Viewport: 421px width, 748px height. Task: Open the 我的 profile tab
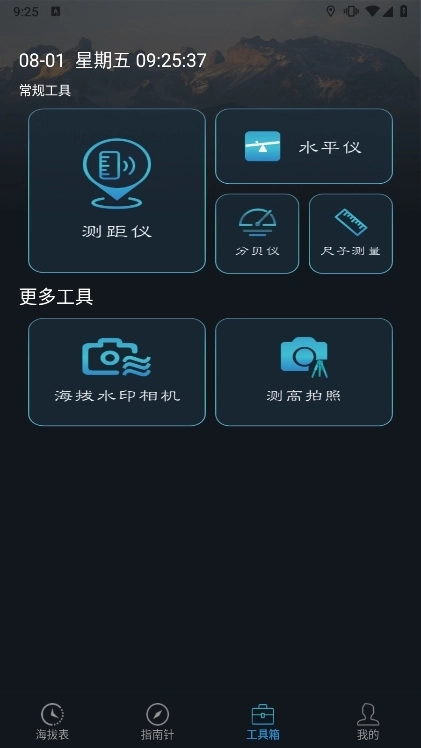(368, 721)
